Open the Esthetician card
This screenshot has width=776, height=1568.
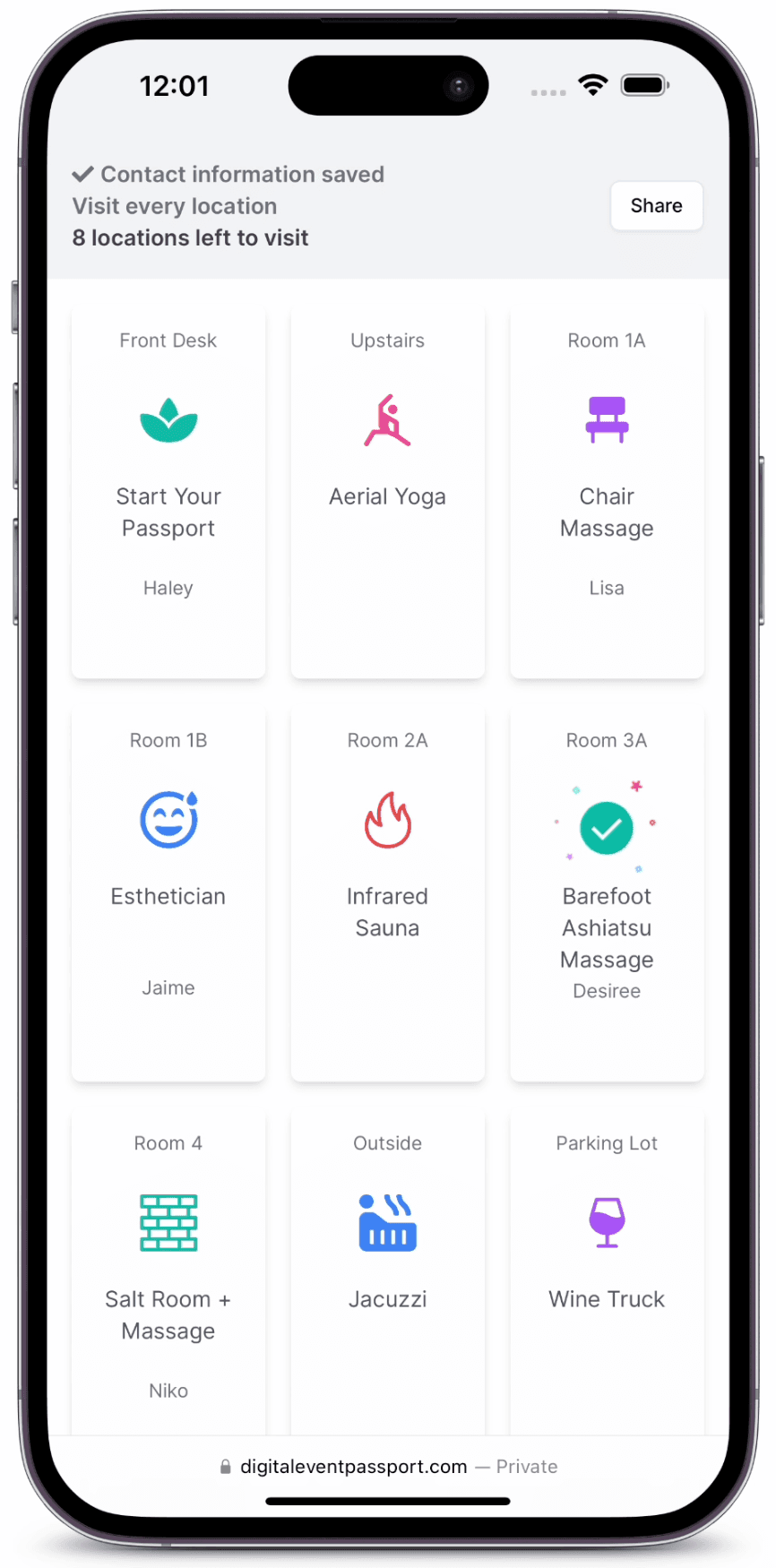(x=168, y=894)
